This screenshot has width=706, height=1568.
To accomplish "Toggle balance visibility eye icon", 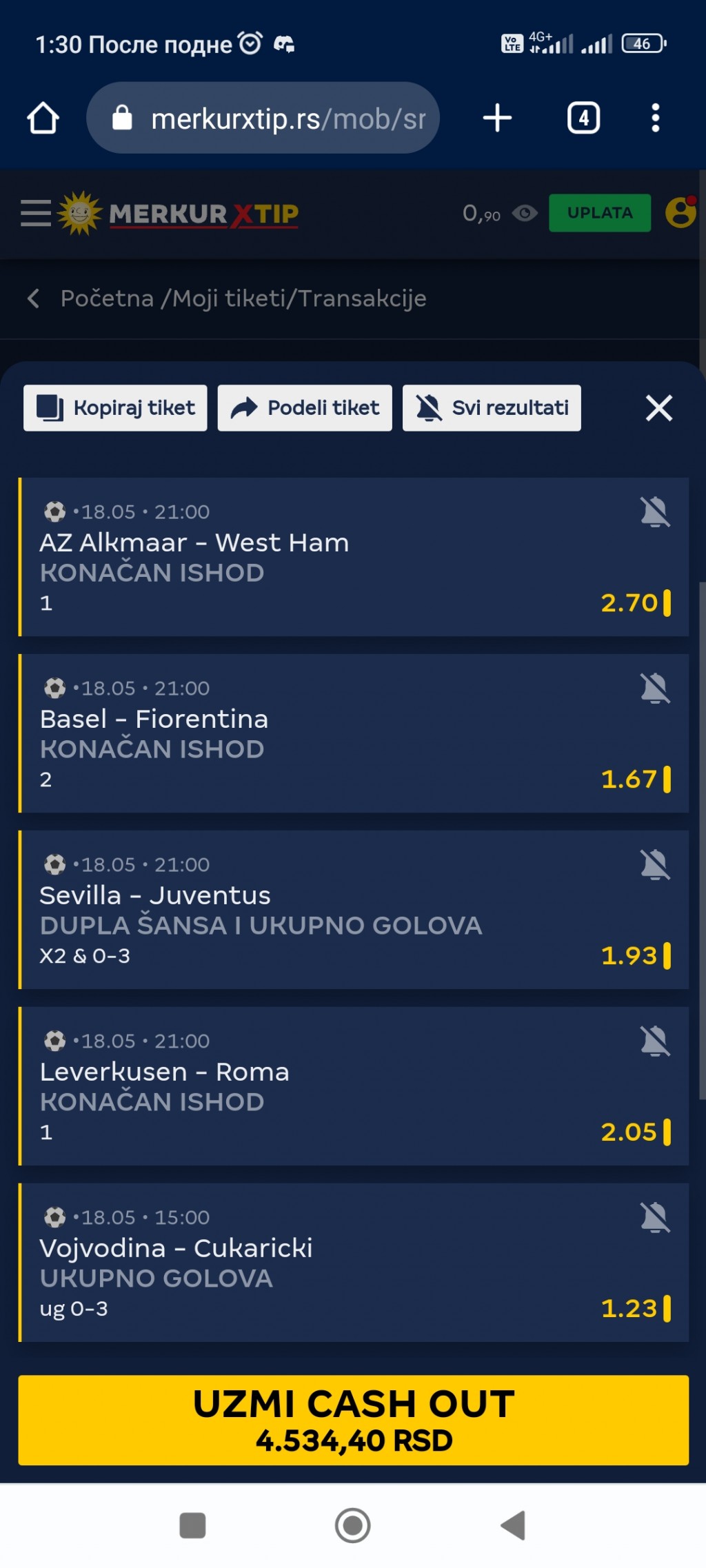I will tap(525, 214).
